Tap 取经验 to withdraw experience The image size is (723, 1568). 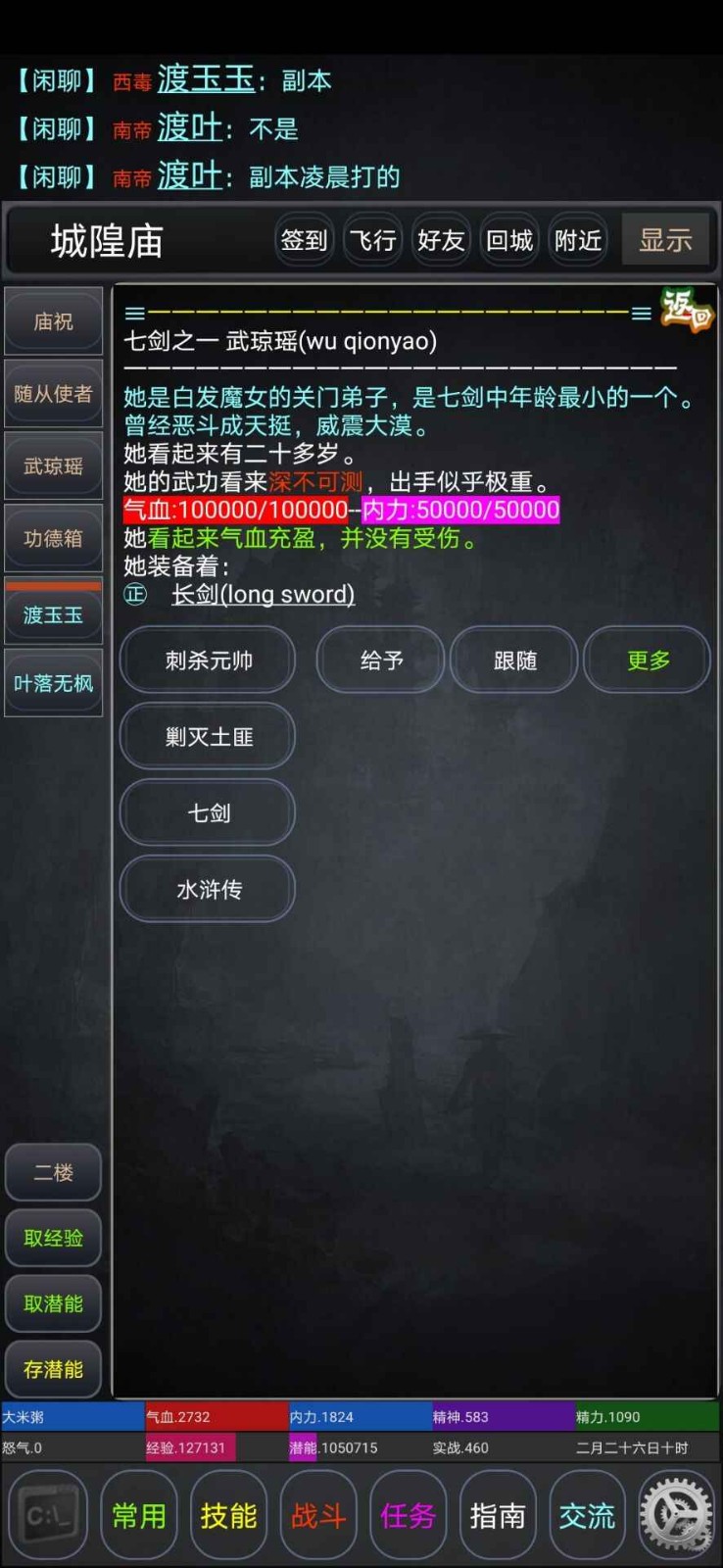pyautogui.click(x=54, y=1238)
